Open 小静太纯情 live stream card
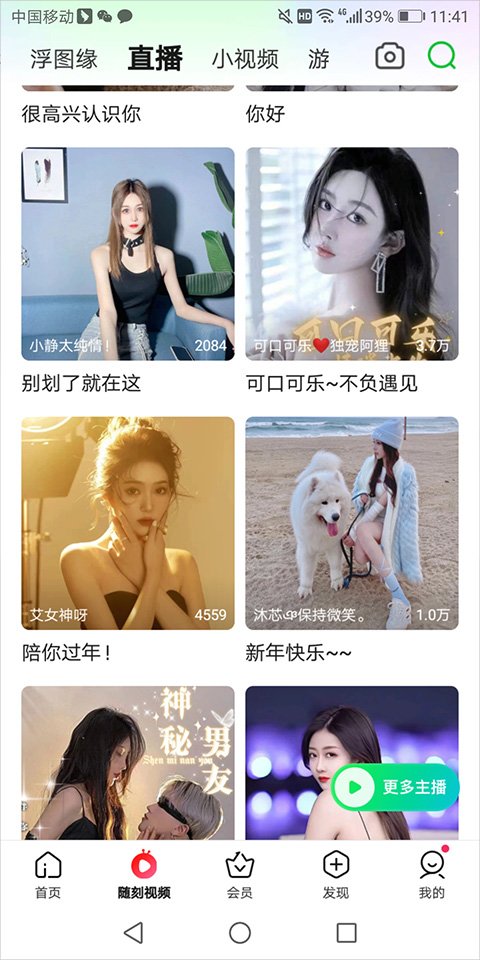This screenshot has width=480, height=960. (128, 253)
